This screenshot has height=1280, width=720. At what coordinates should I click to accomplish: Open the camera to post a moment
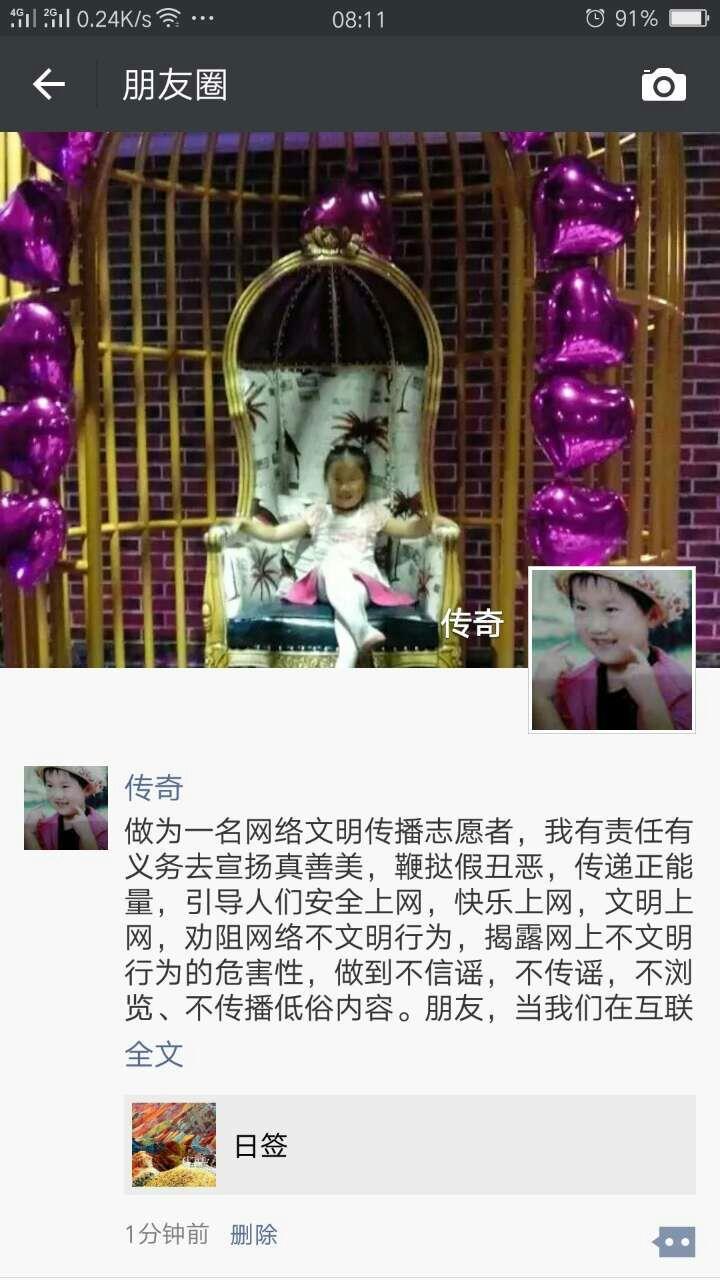coord(664,85)
